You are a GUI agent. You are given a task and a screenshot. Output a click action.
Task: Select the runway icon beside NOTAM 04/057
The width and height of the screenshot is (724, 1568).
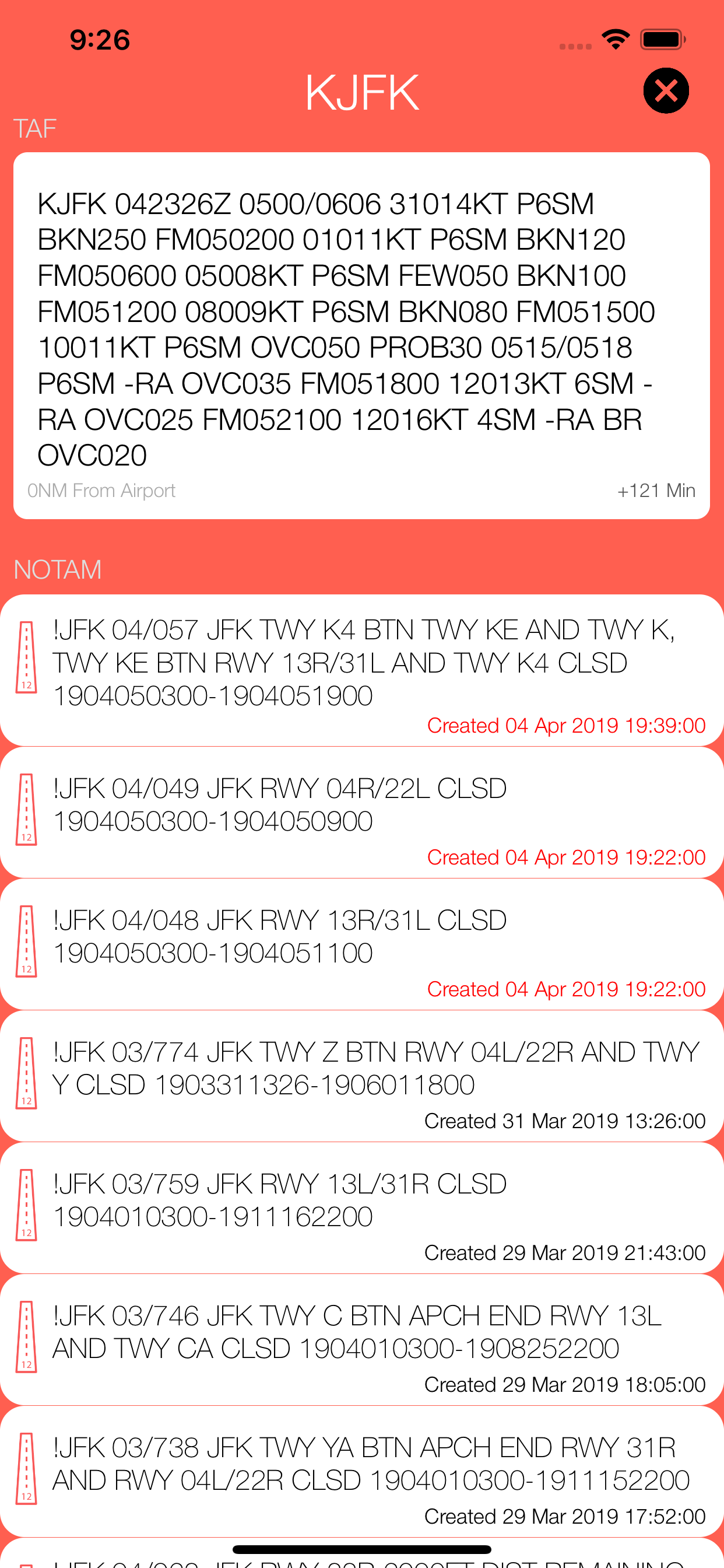click(26, 659)
